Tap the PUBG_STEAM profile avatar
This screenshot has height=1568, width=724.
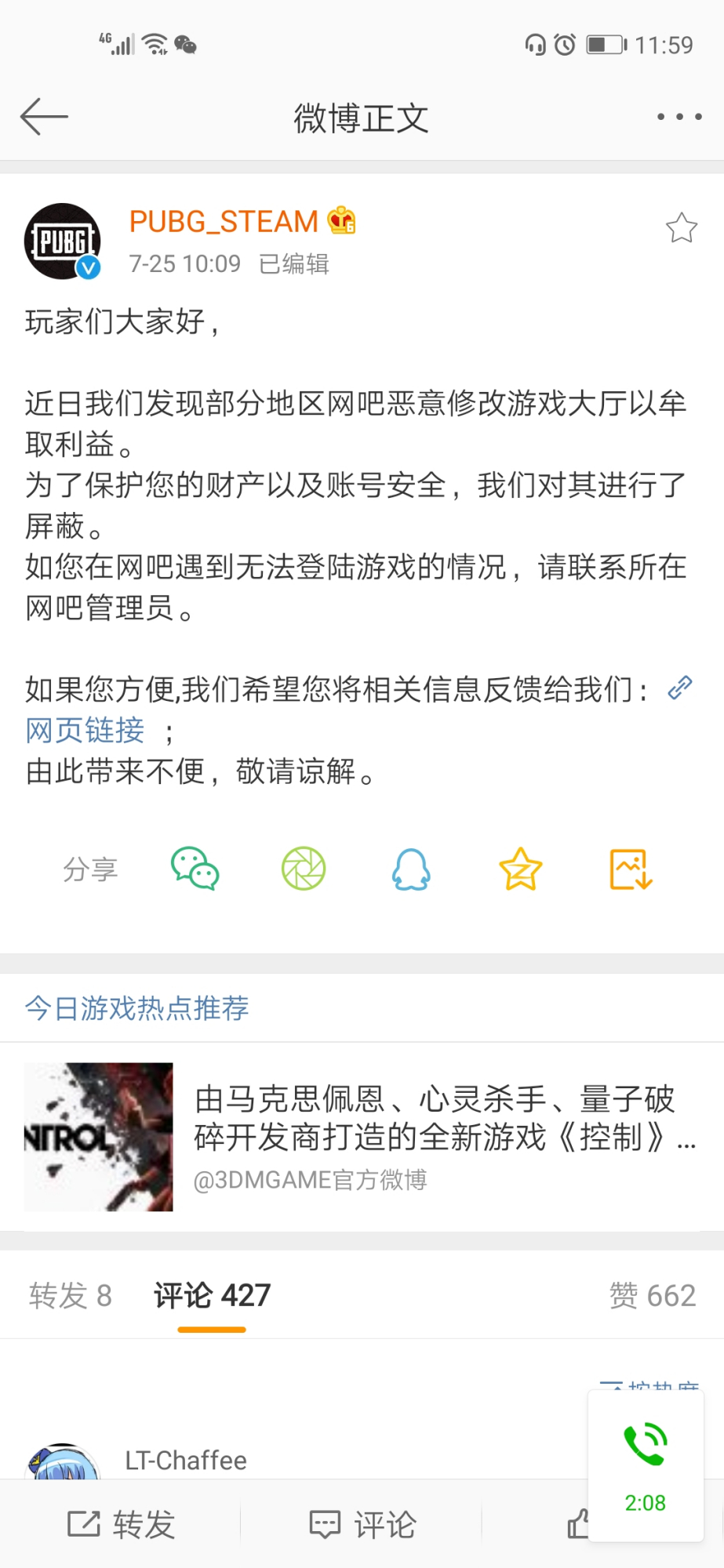coord(62,241)
